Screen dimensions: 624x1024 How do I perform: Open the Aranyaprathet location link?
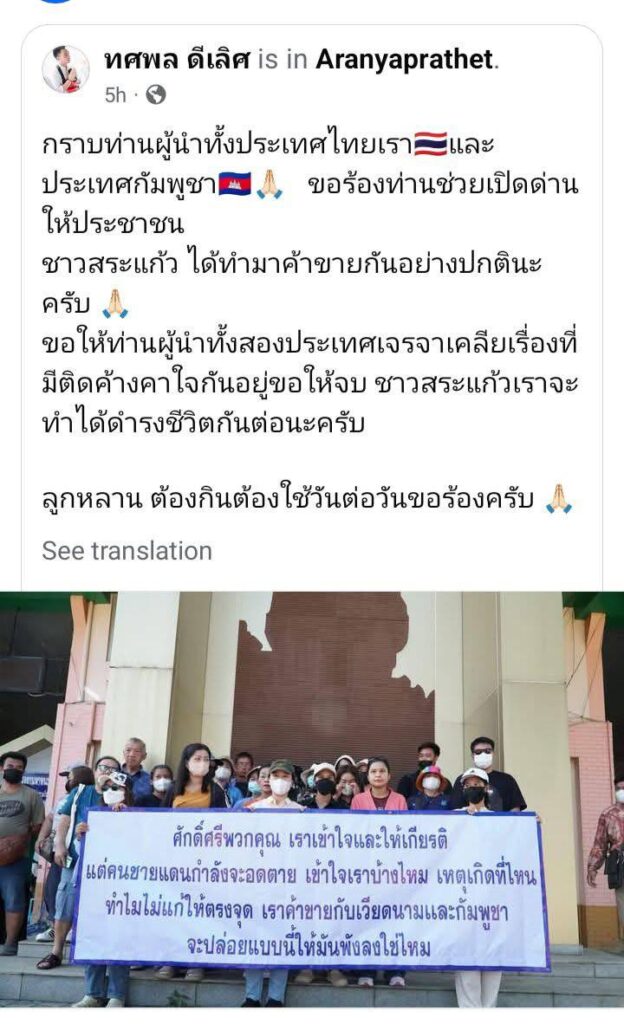(404, 60)
